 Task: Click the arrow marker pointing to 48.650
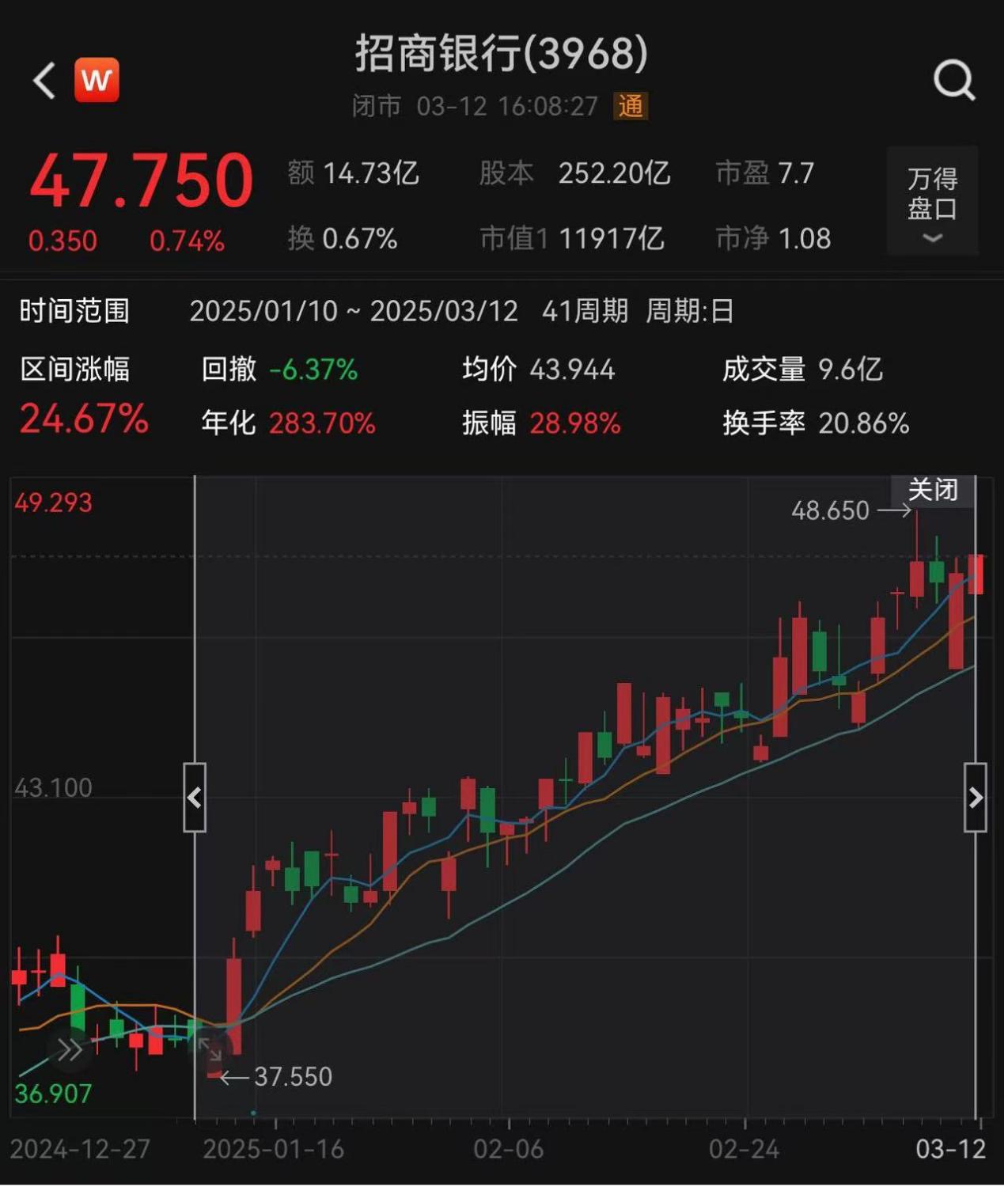tap(896, 511)
